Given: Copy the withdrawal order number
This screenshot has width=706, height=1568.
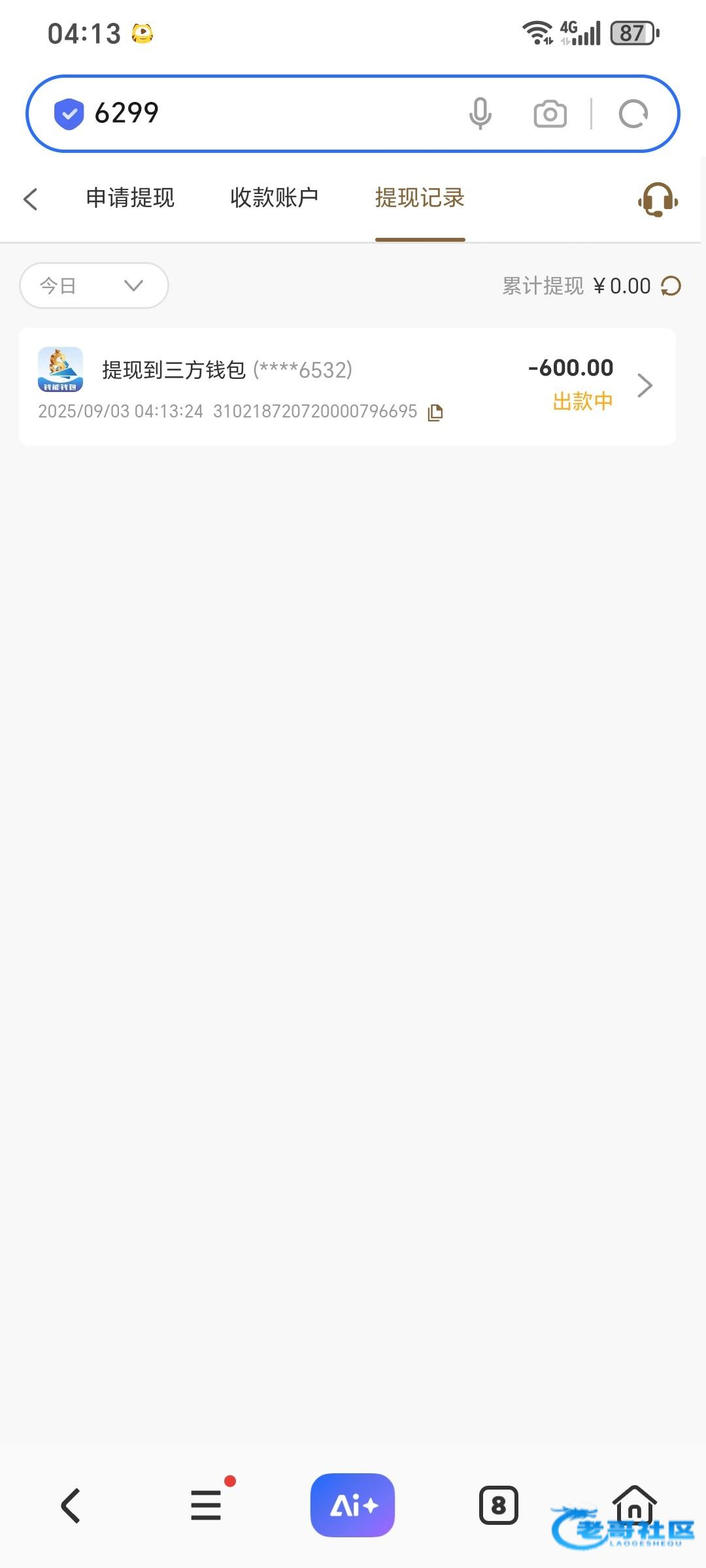Looking at the screenshot, I should click(435, 412).
